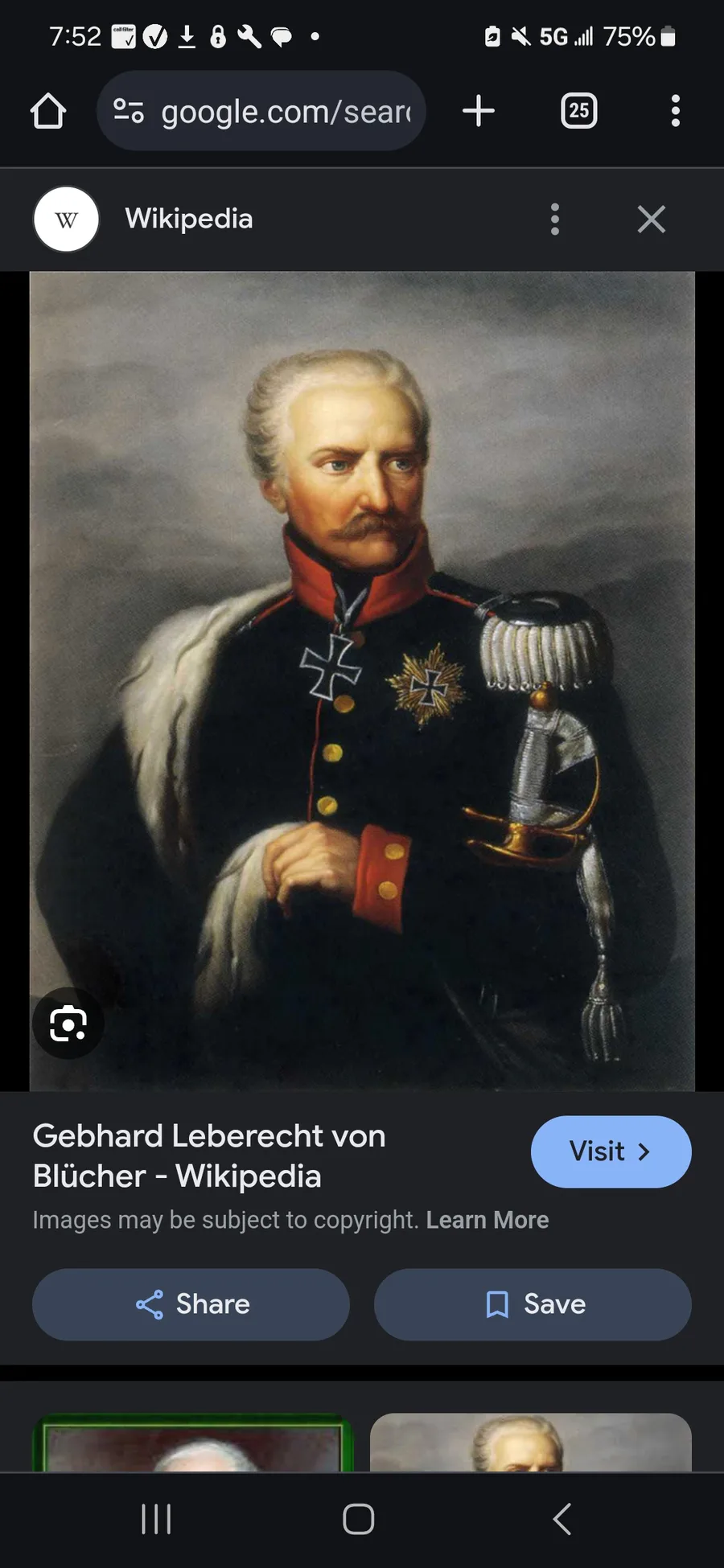The height and width of the screenshot is (1568, 724).
Task: Go back using system navigation
Action: pyautogui.click(x=562, y=1519)
